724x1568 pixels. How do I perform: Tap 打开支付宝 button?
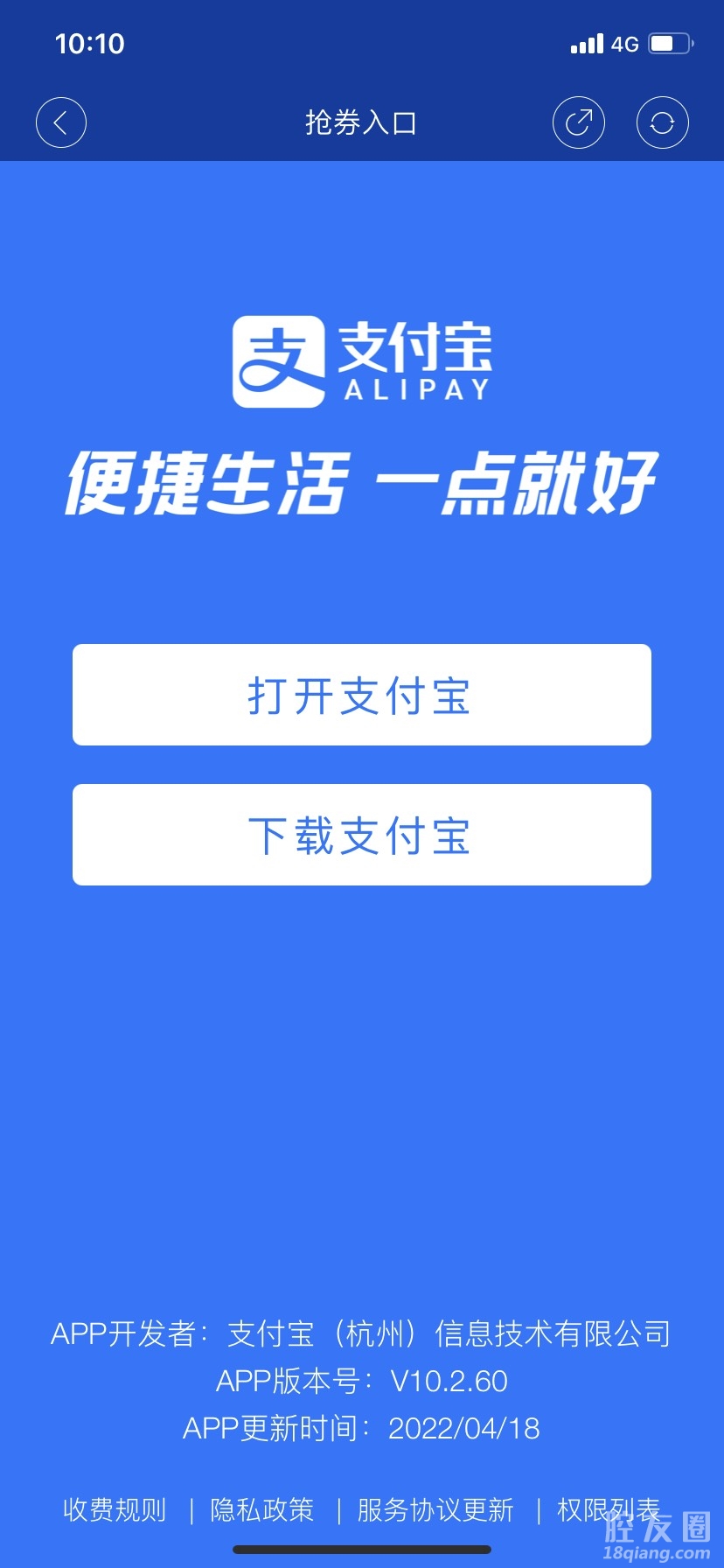click(x=361, y=695)
